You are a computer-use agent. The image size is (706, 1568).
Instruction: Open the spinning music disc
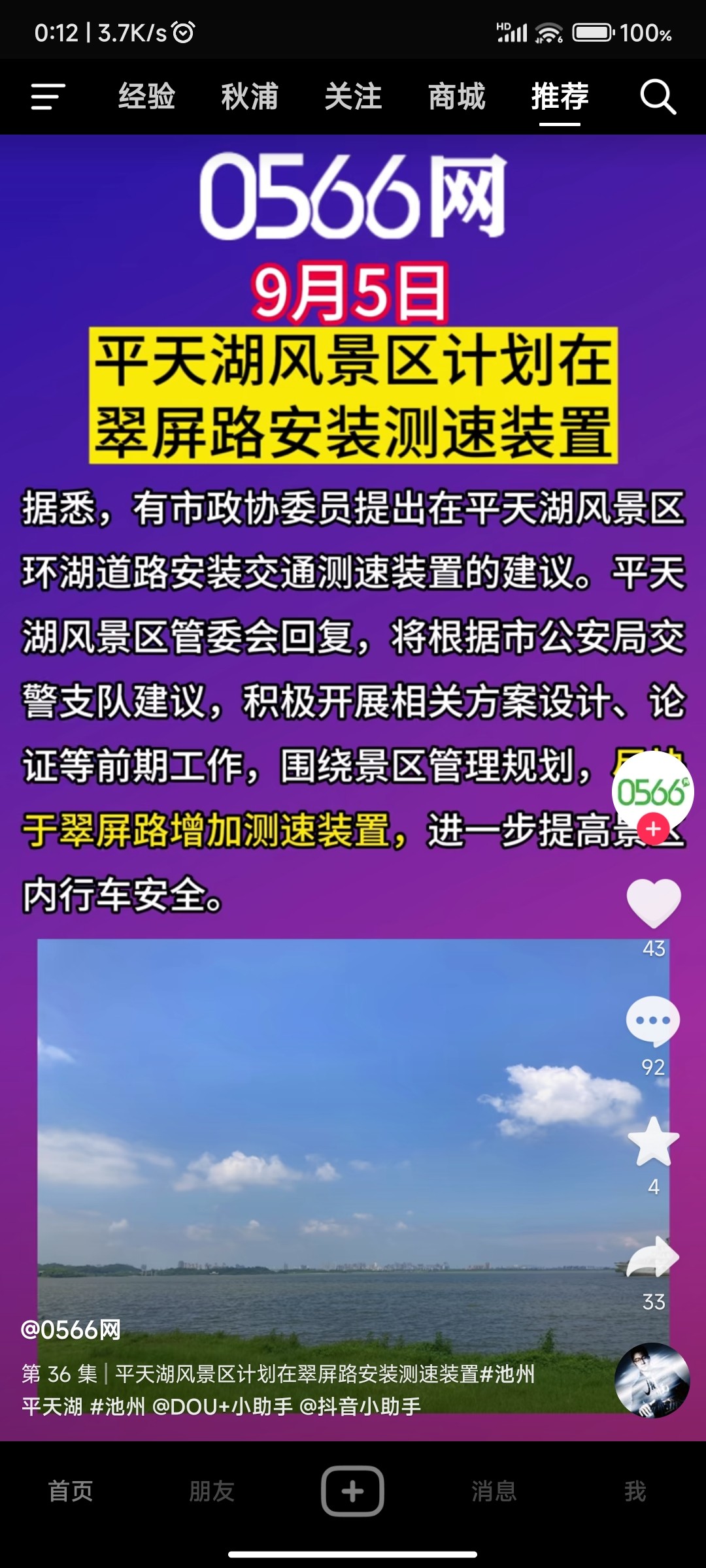652,1380
